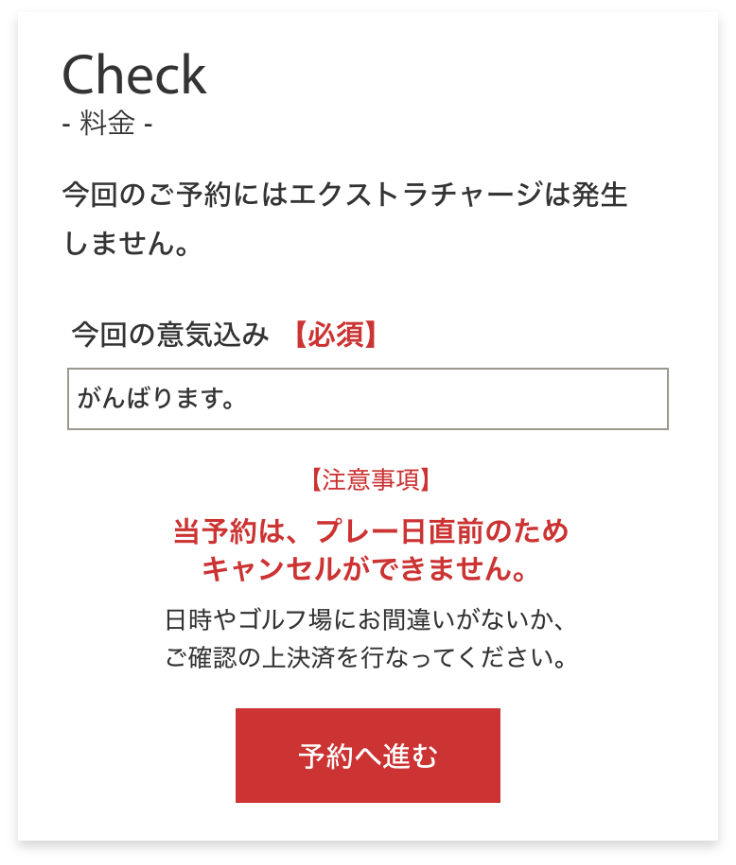Tap the 今回の意気込み text field
This screenshot has height=865, width=736.
tap(367, 399)
